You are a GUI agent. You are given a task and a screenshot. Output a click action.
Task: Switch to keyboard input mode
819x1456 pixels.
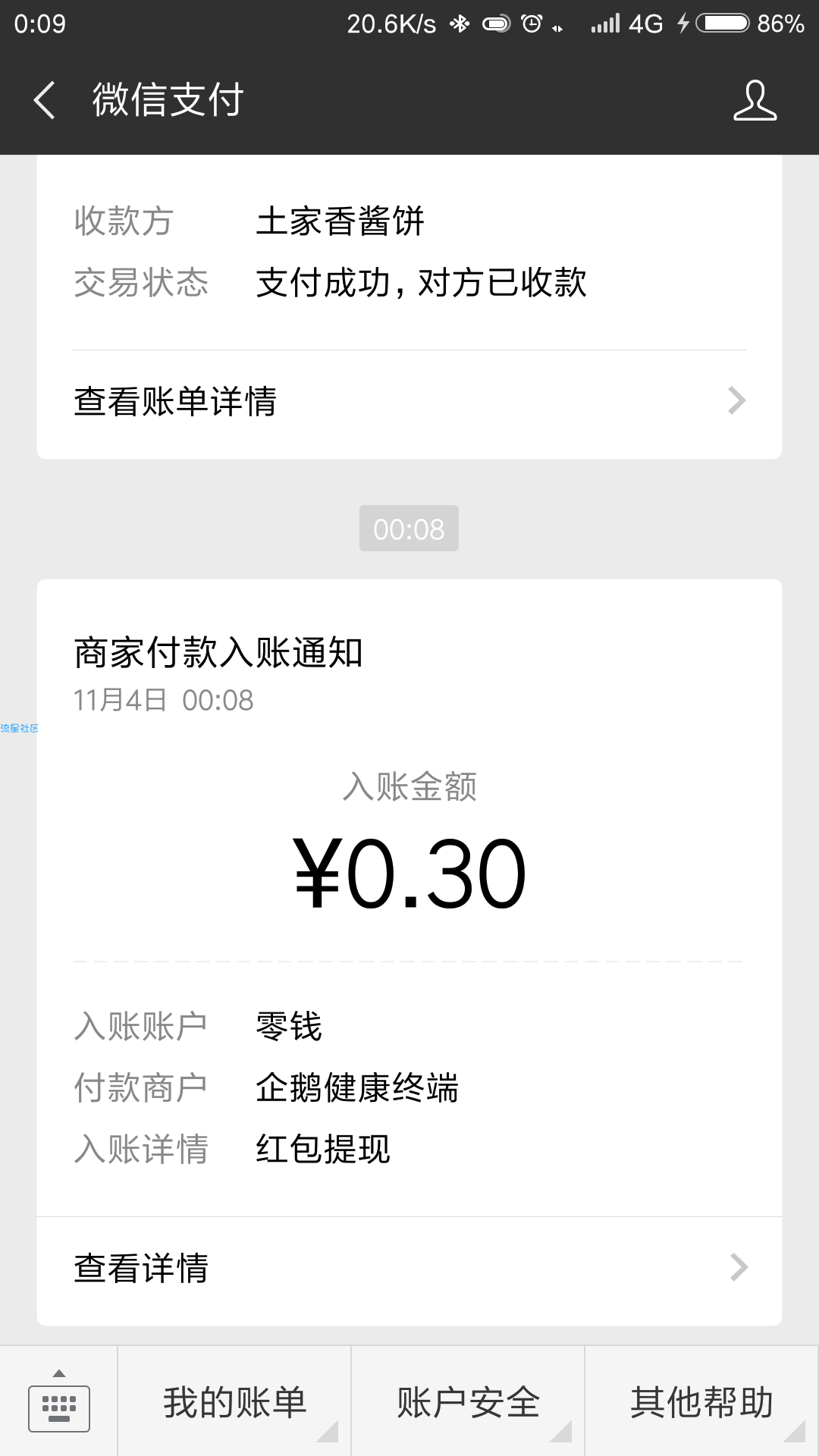point(59,1402)
